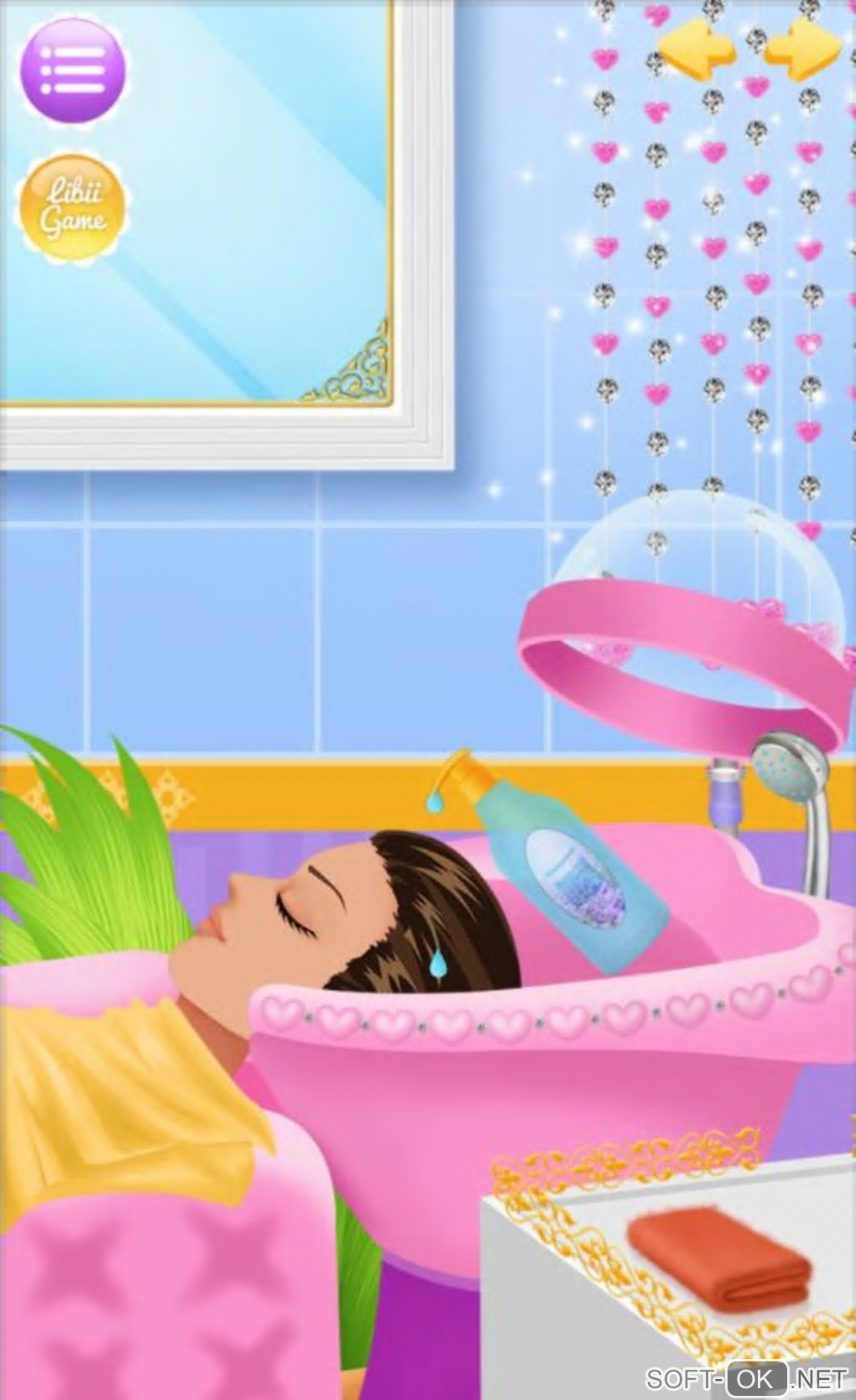Grab the orange towel
This screenshot has height=1400, width=856.
pos(719,1262)
